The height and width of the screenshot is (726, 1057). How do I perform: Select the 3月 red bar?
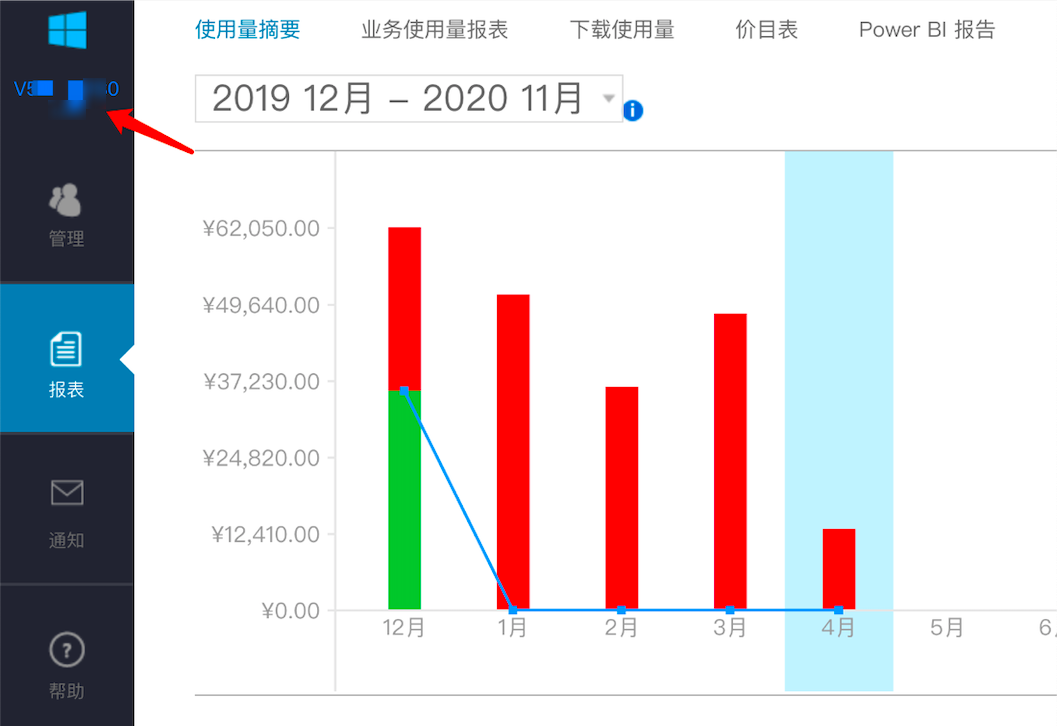730,460
